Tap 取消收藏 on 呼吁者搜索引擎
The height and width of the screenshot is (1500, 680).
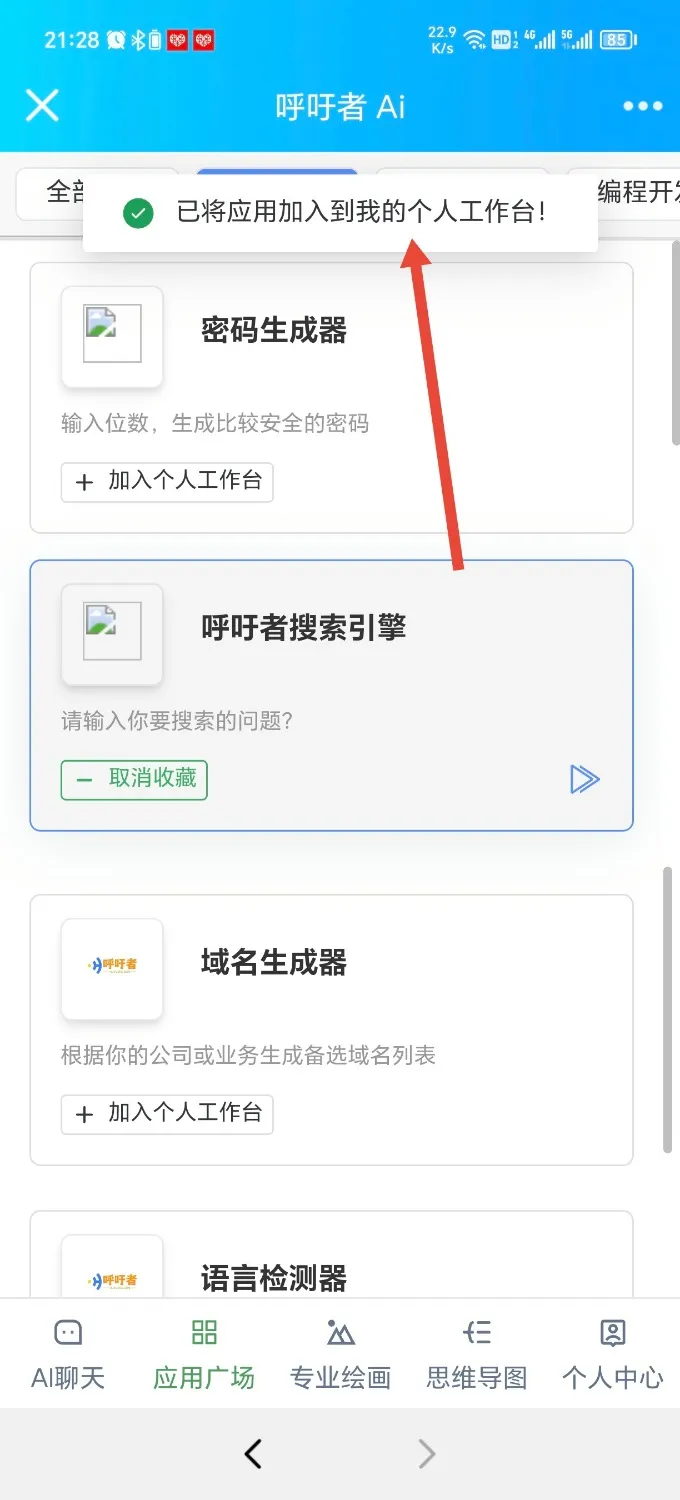click(134, 779)
